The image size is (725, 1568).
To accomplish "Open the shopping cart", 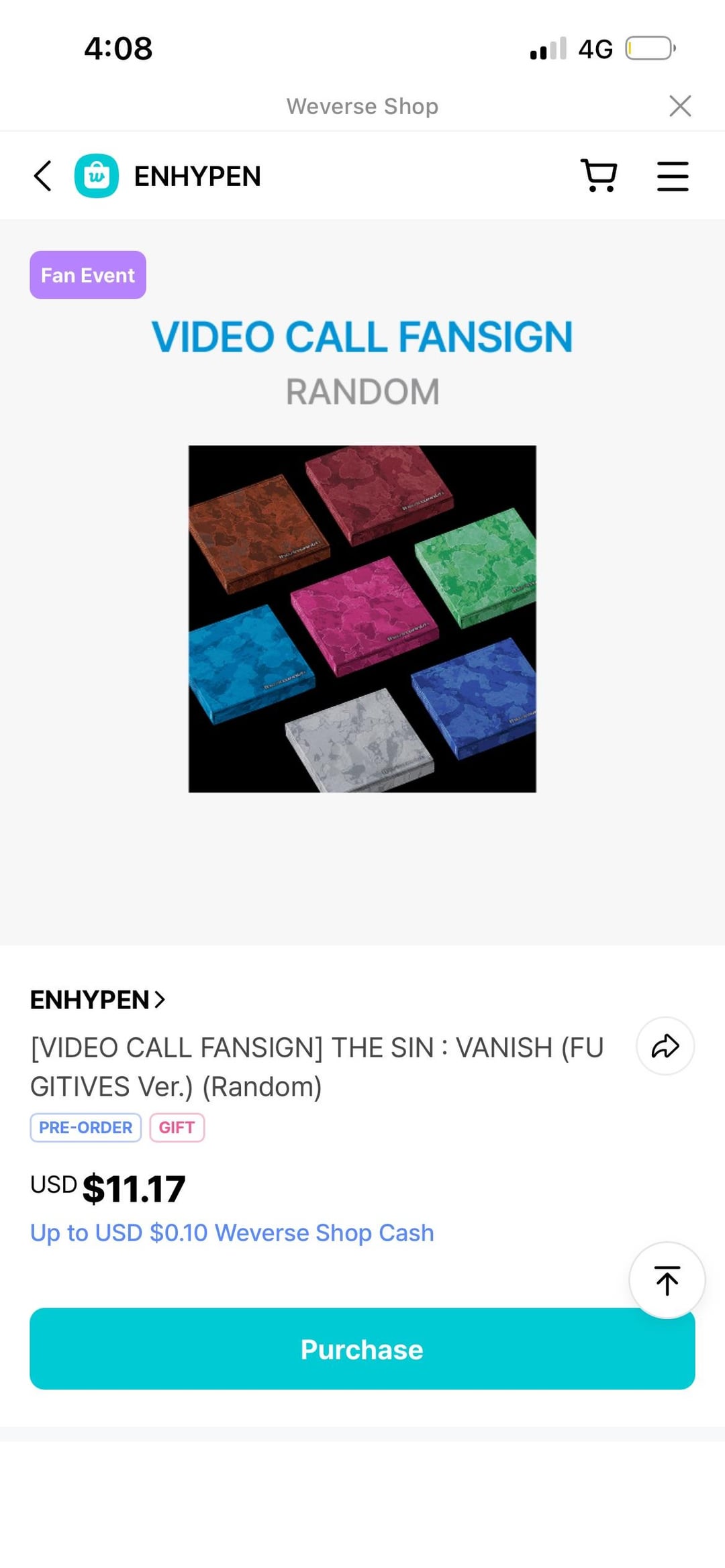I will click(599, 176).
